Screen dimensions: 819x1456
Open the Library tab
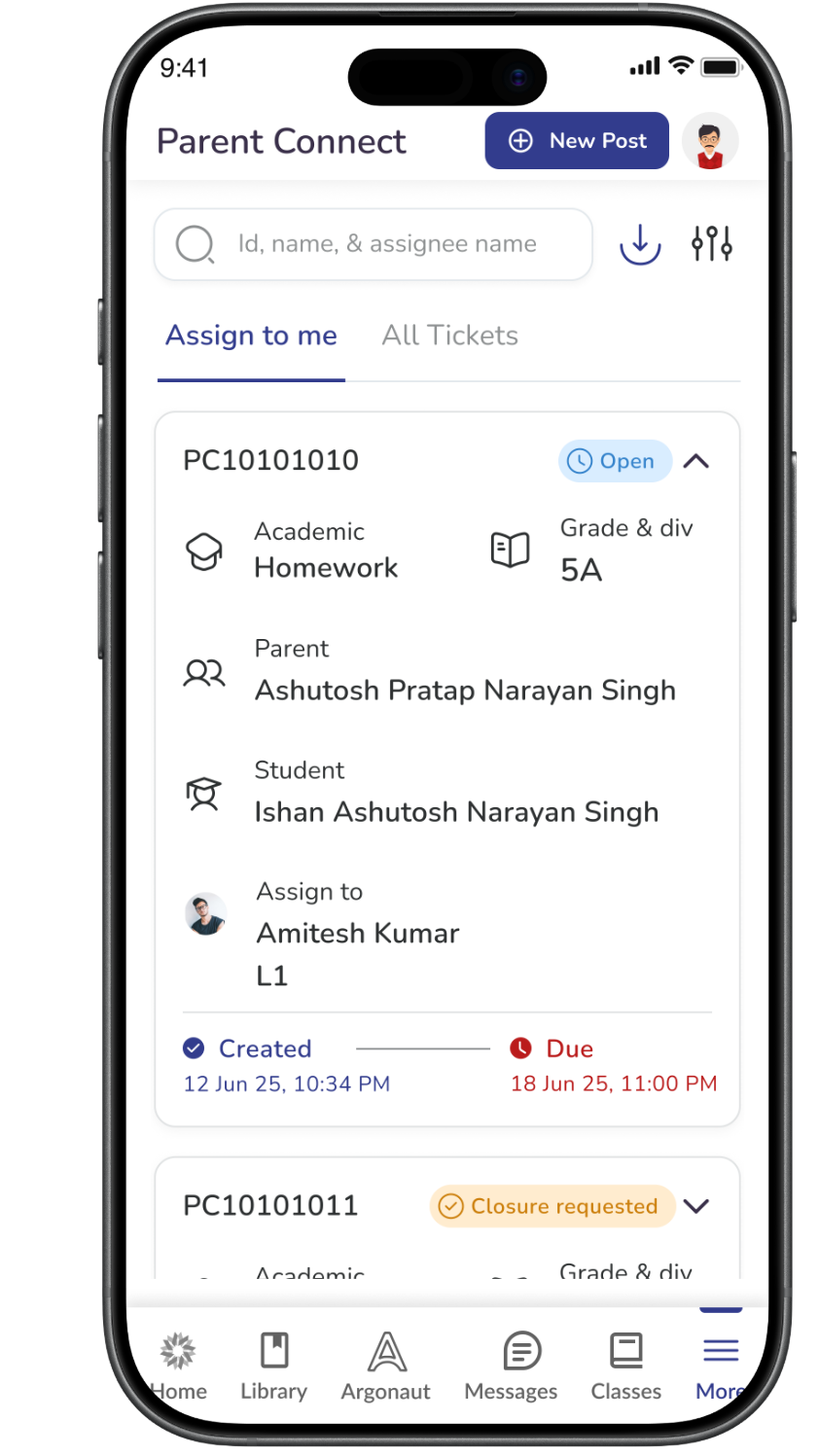point(274,1366)
